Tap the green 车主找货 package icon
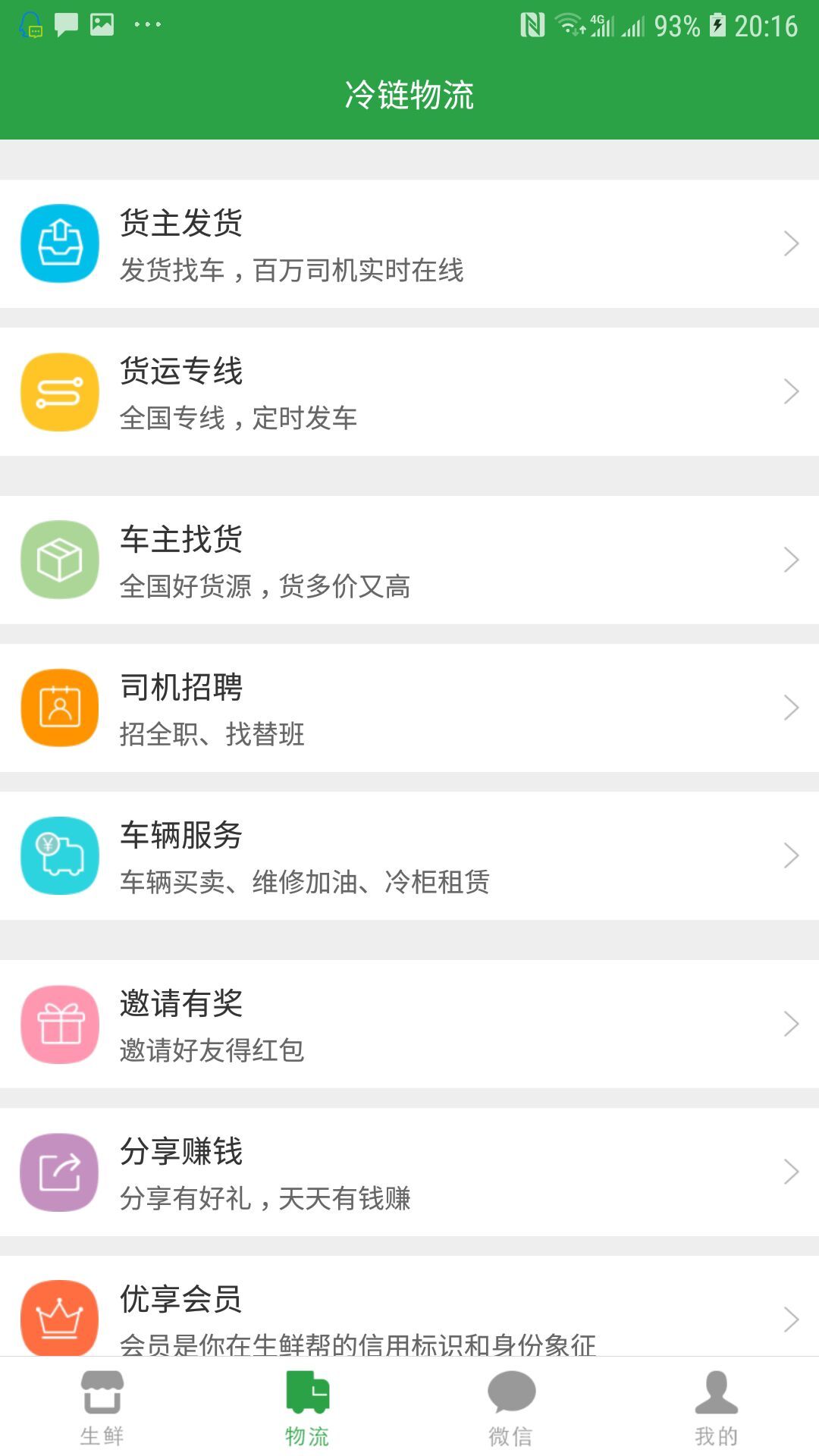Viewport: 819px width, 1456px height. [x=61, y=559]
